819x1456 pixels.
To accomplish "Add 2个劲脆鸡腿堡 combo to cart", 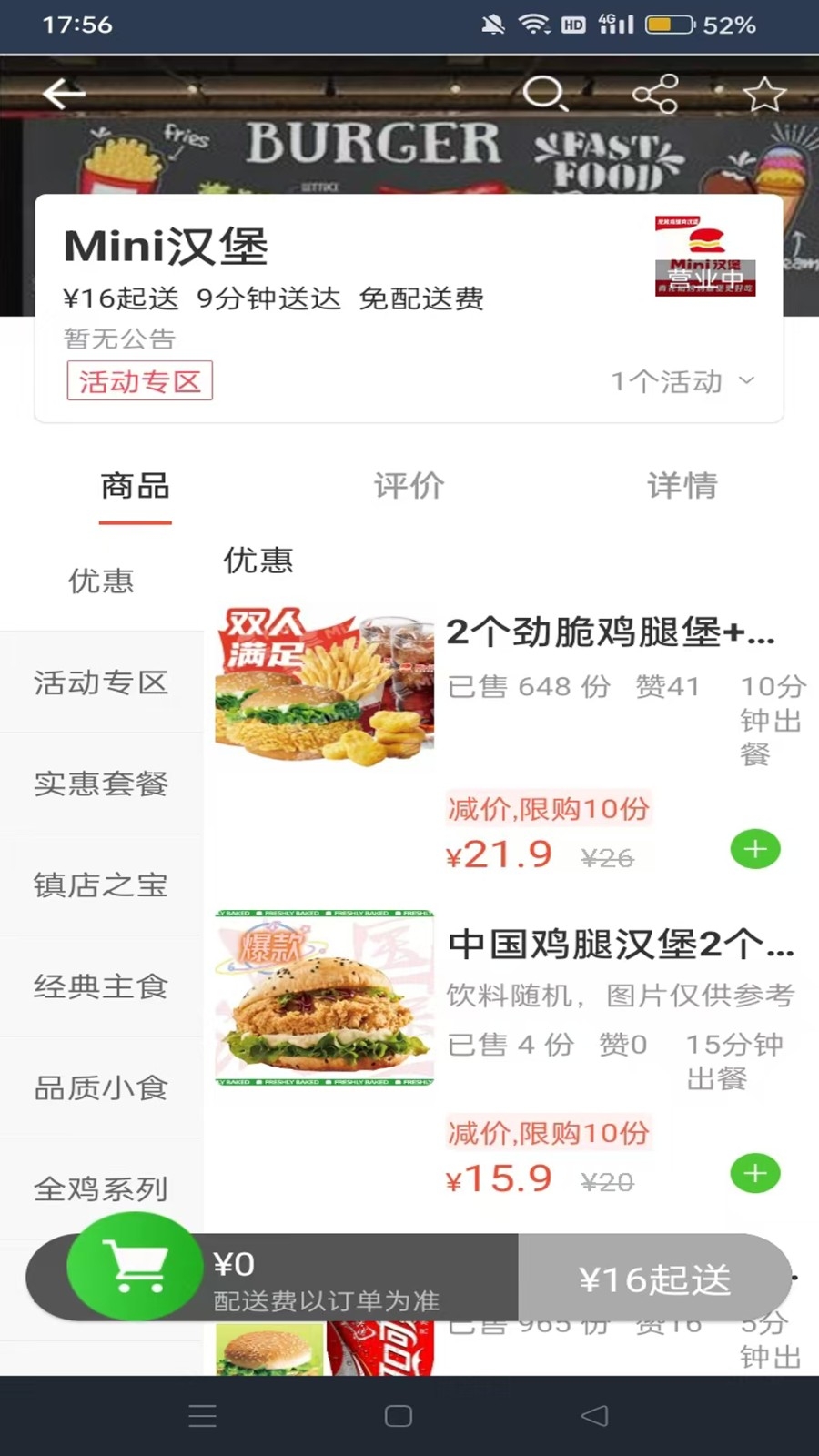I will click(x=755, y=850).
